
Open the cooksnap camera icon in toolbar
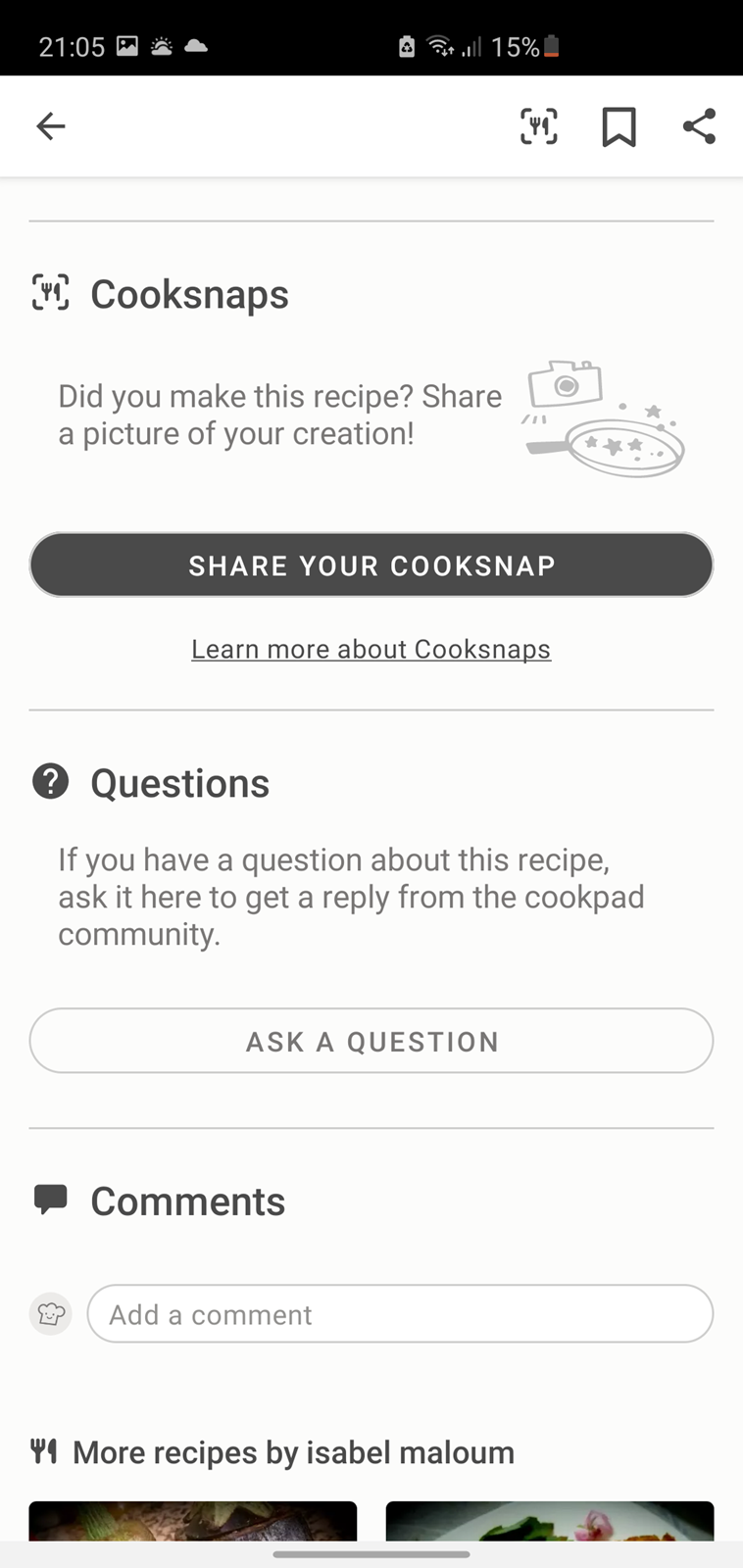coord(538,126)
